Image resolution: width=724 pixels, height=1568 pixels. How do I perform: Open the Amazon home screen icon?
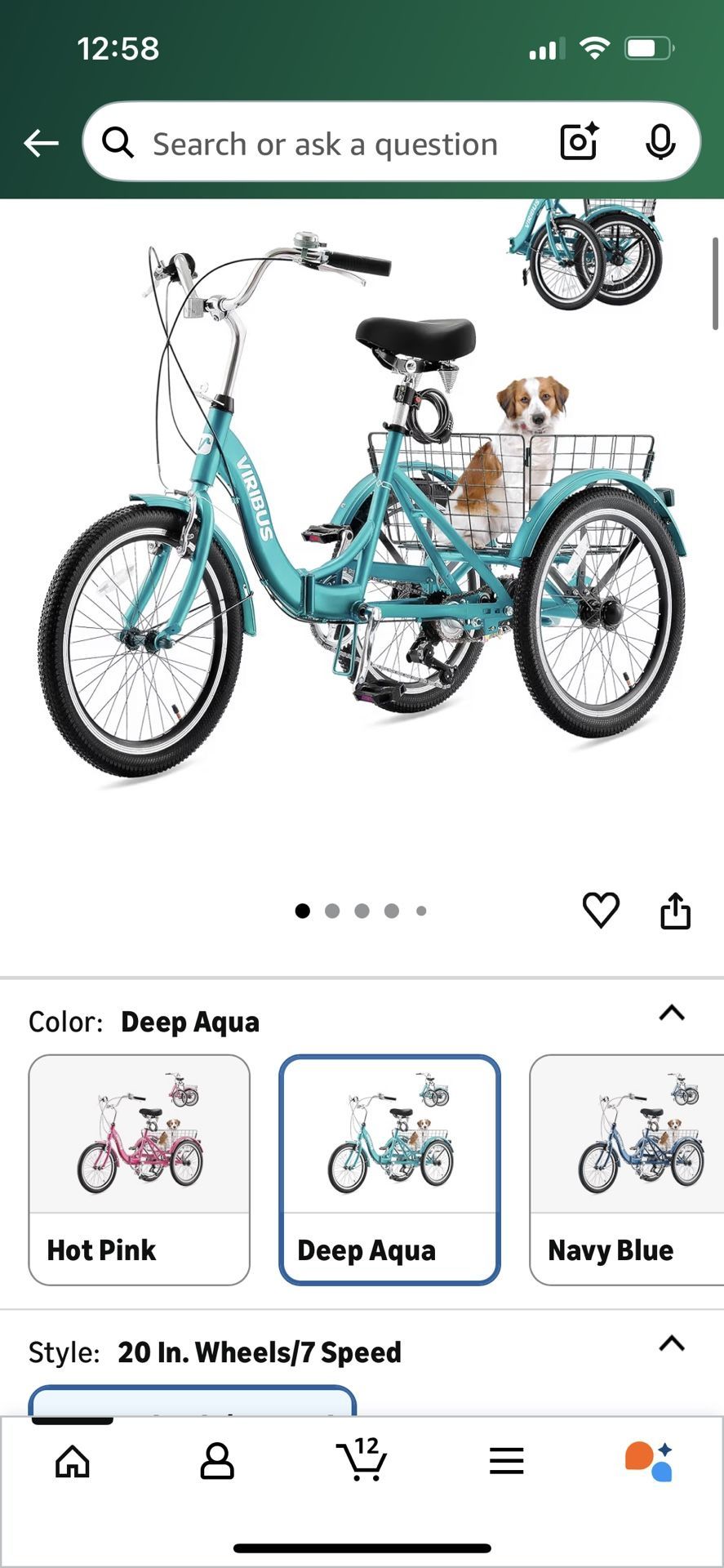72,1463
